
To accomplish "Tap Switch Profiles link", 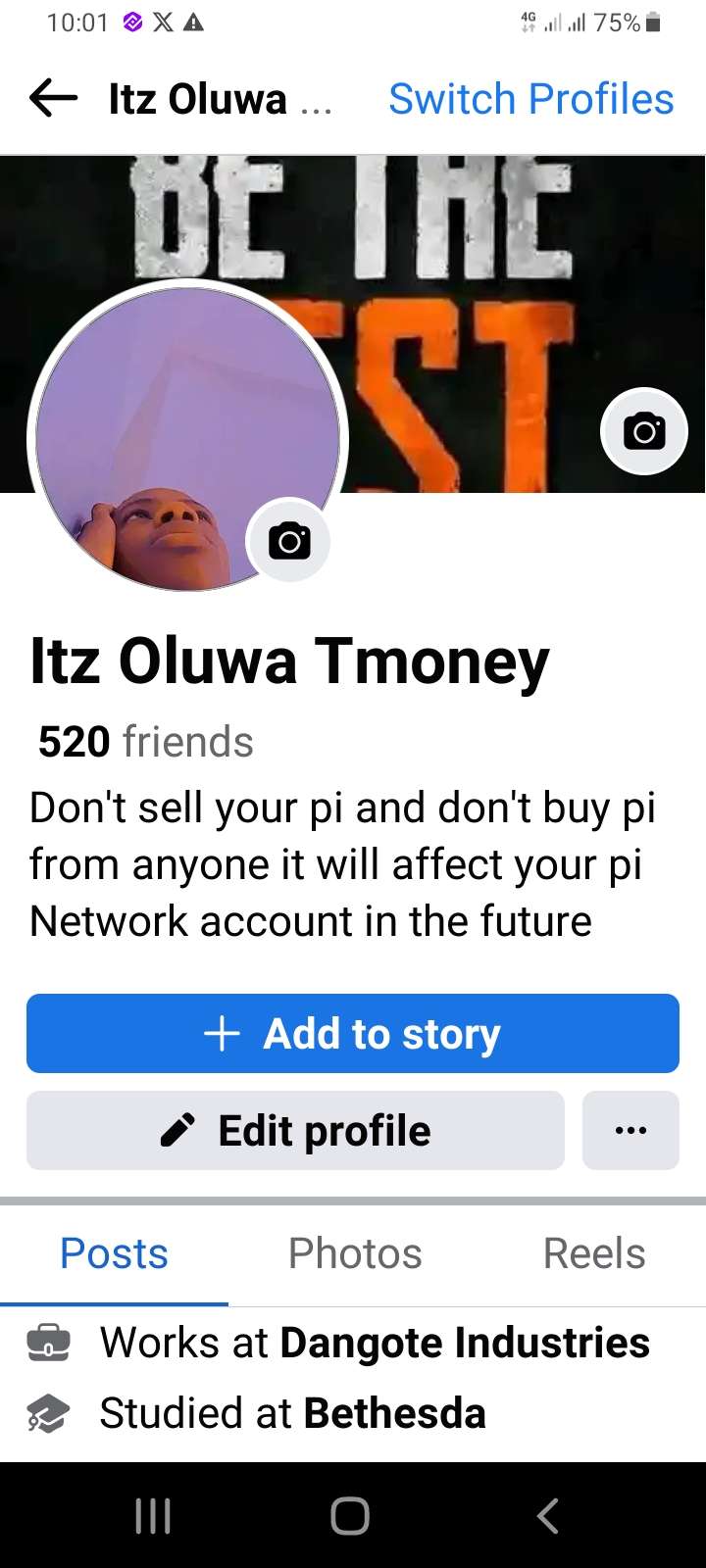I will point(530,99).
